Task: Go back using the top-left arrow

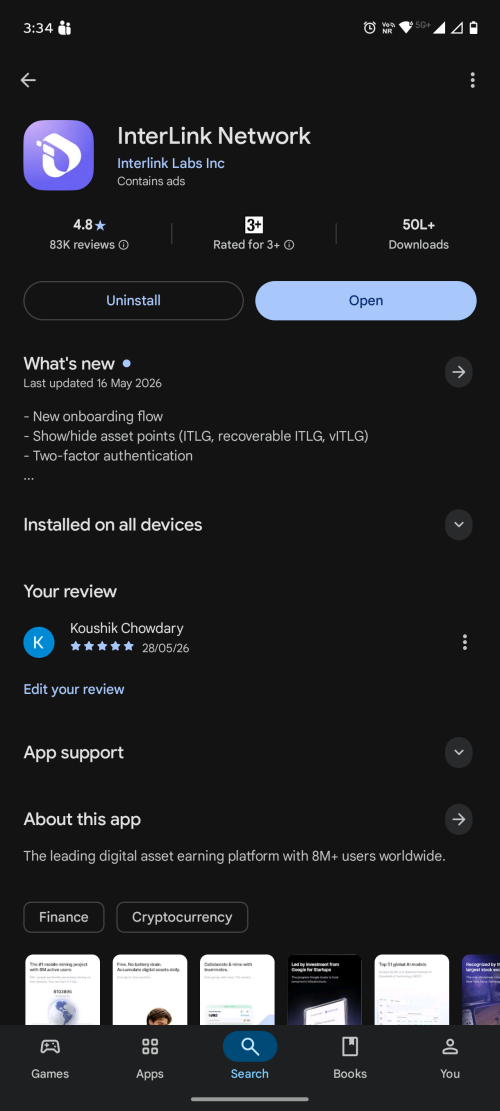Action: coord(28,80)
